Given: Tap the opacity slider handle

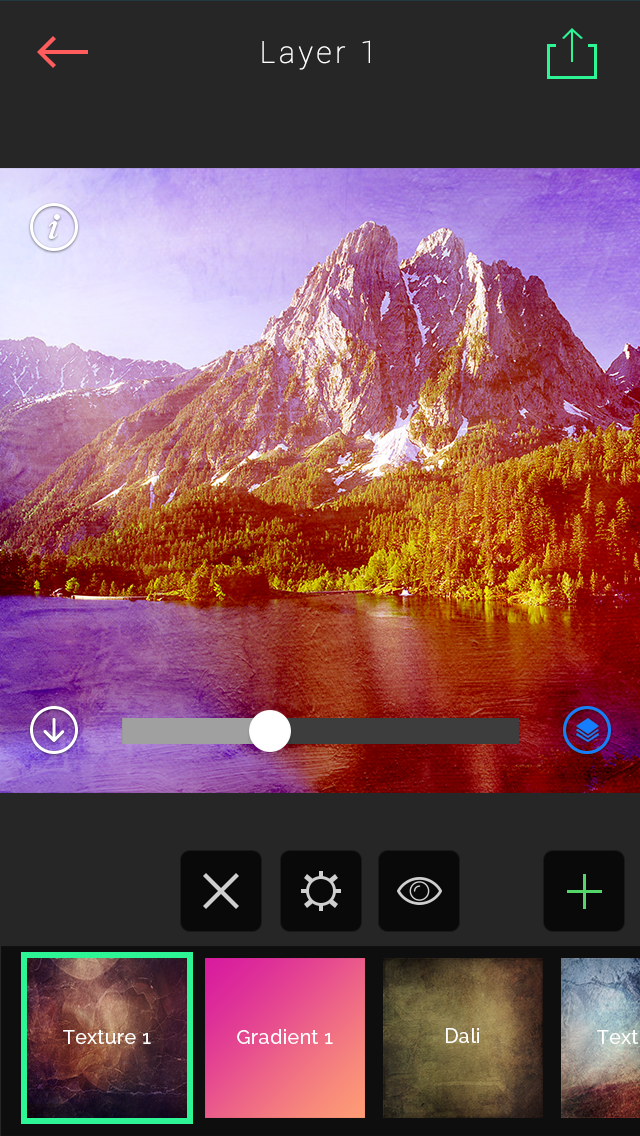Looking at the screenshot, I should click(269, 731).
